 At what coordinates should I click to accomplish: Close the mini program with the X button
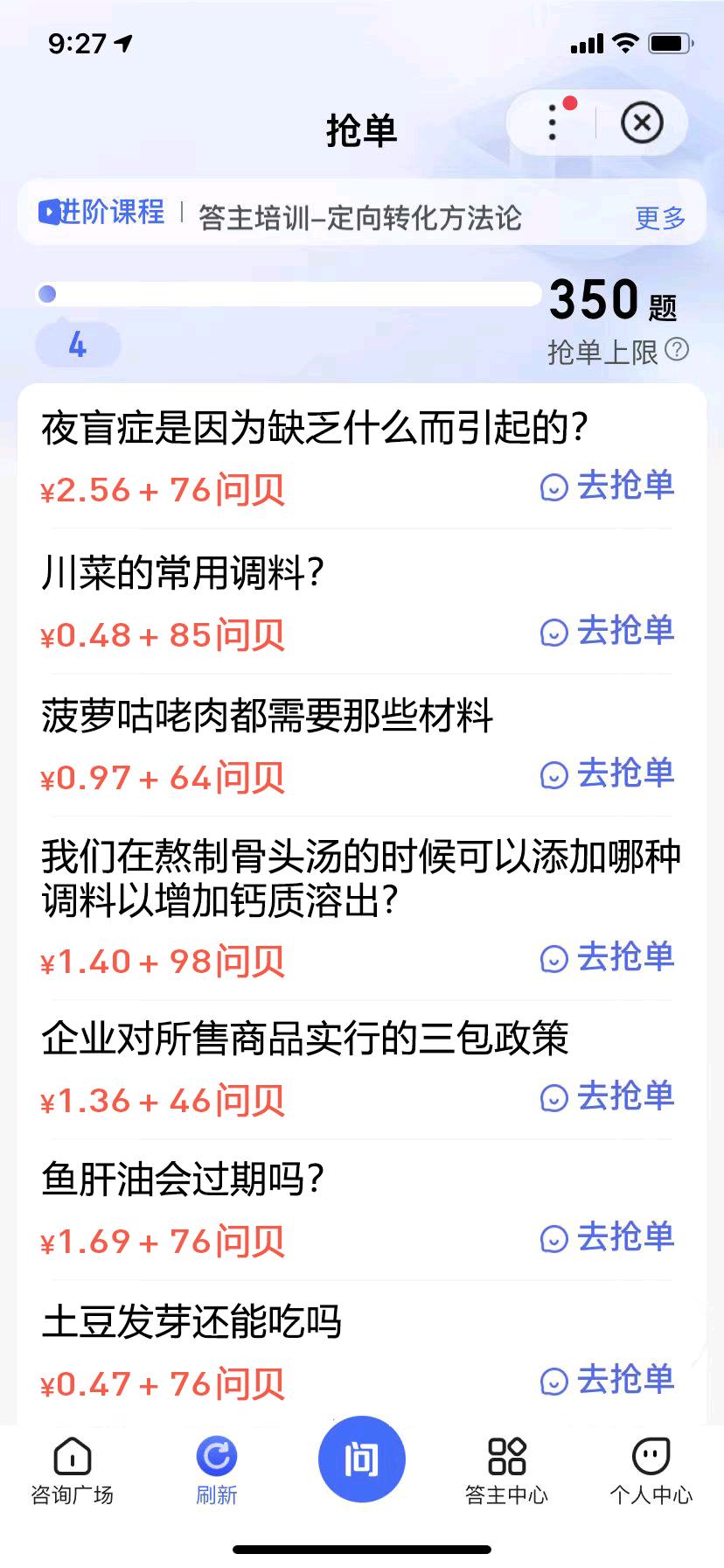(642, 122)
